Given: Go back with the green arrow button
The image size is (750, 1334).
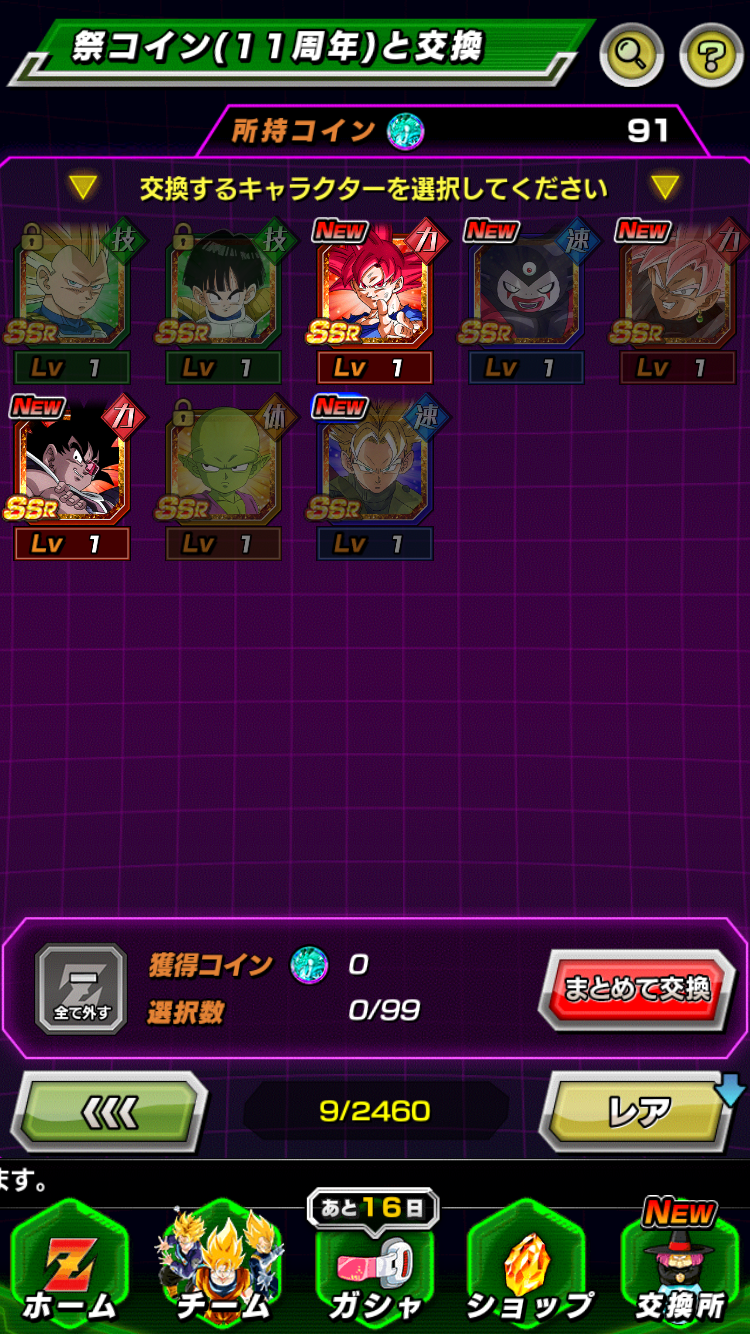Looking at the screenshot, I should (x=108, y=1111).
